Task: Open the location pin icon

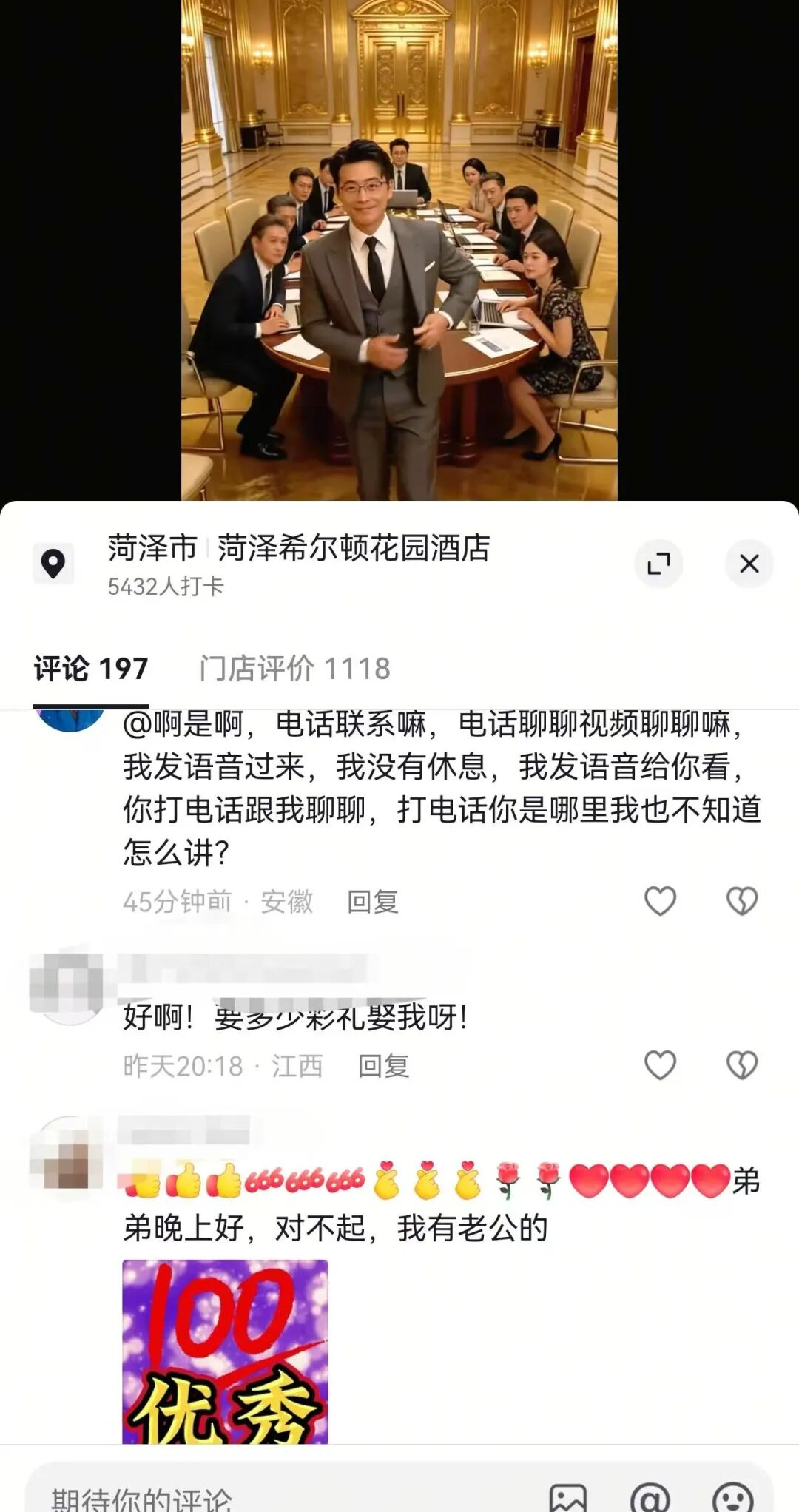Action: (x=53, y=564)
